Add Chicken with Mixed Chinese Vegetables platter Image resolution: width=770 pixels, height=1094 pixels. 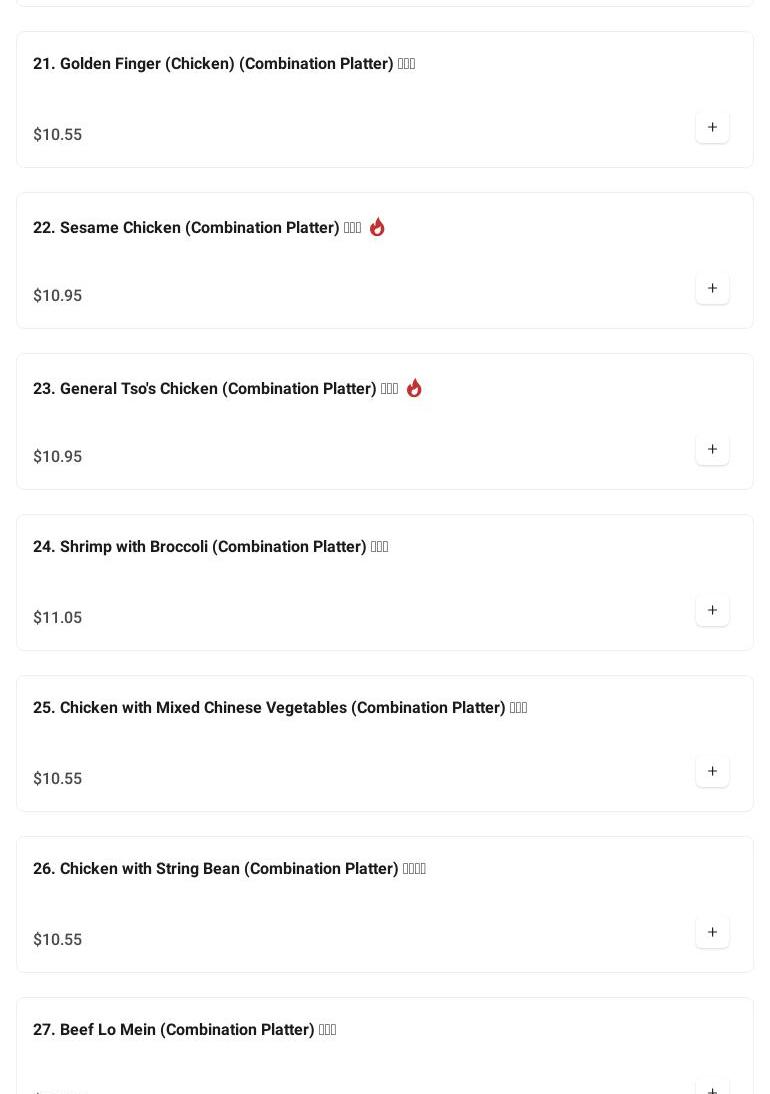[x=712, y=771]
